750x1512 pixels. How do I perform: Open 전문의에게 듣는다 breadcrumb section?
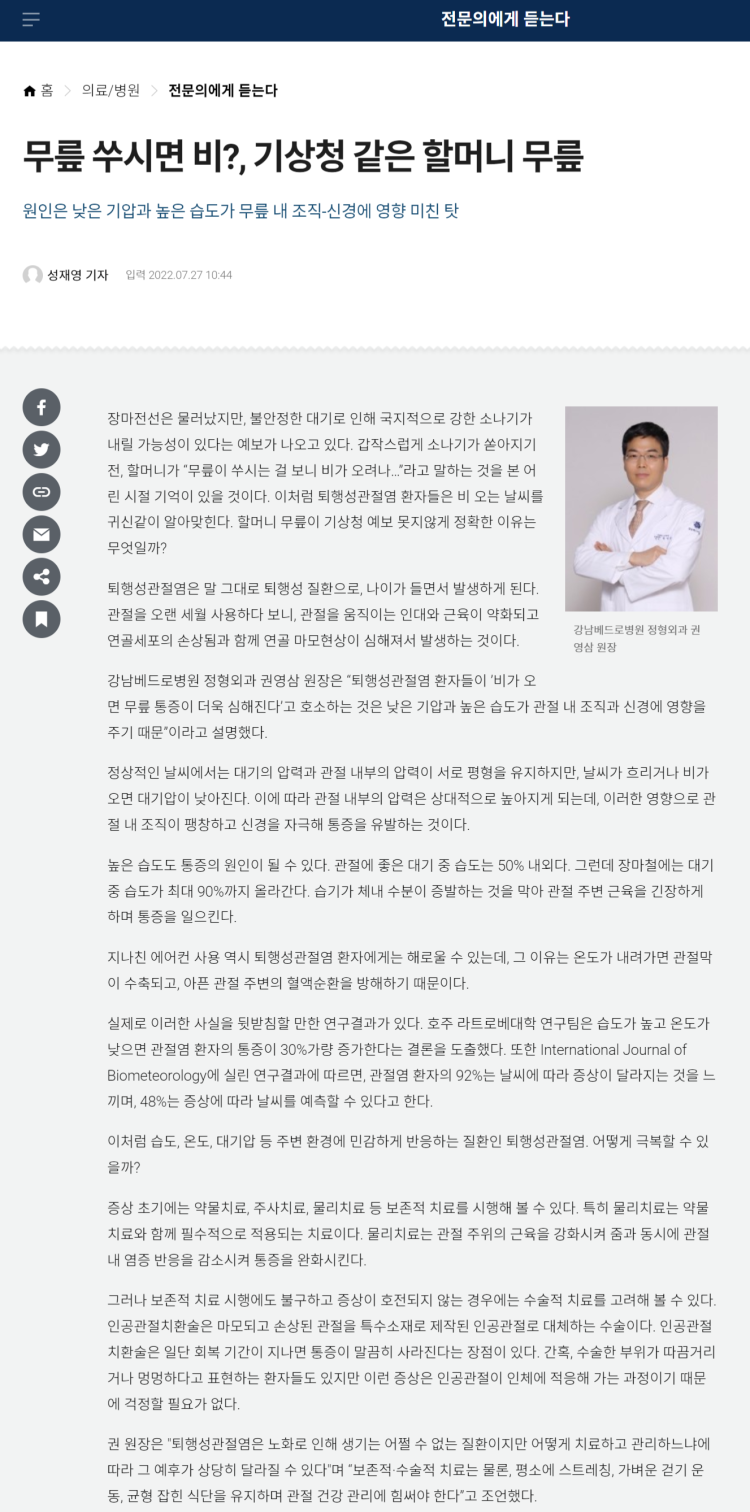click(222, 91)
